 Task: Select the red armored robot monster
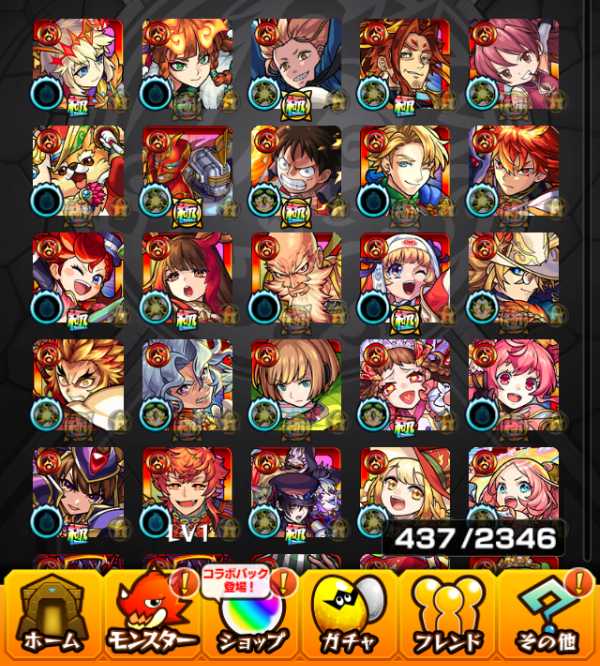[x=187, y=171]
